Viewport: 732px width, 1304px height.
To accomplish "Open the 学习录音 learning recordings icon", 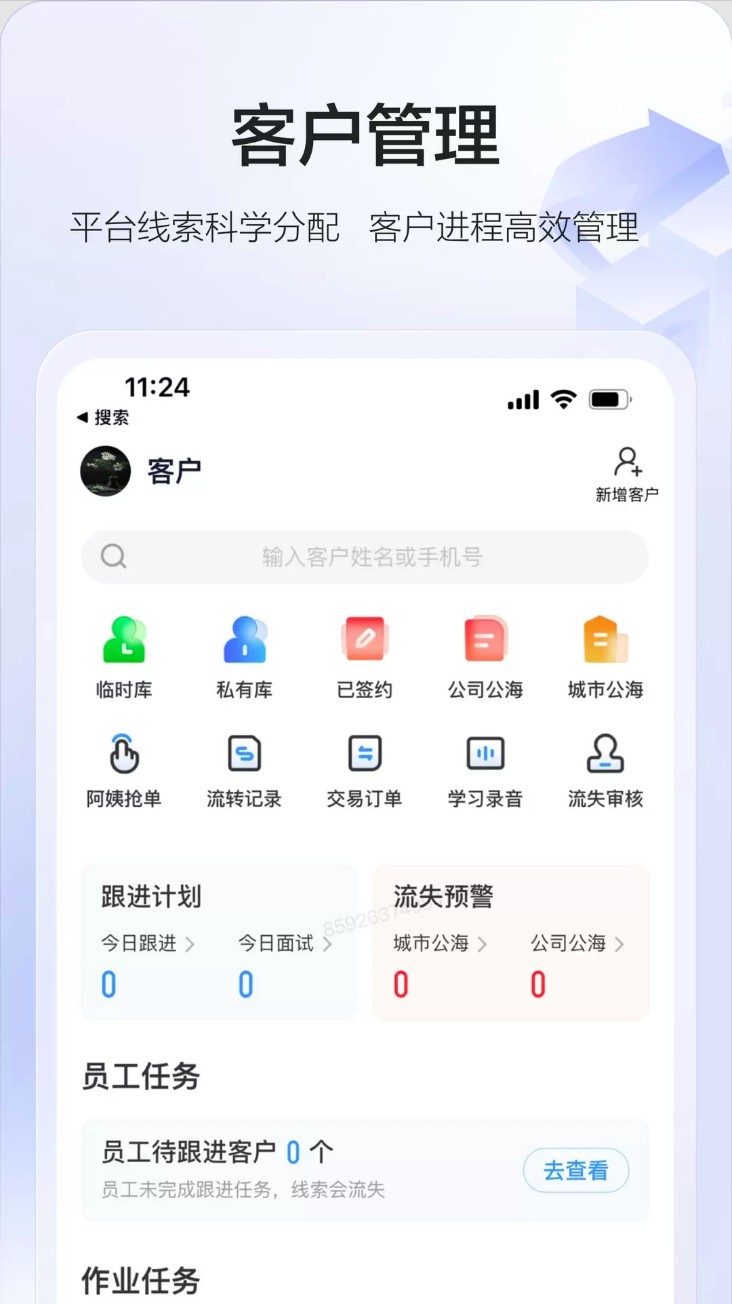I will (485, 770).
